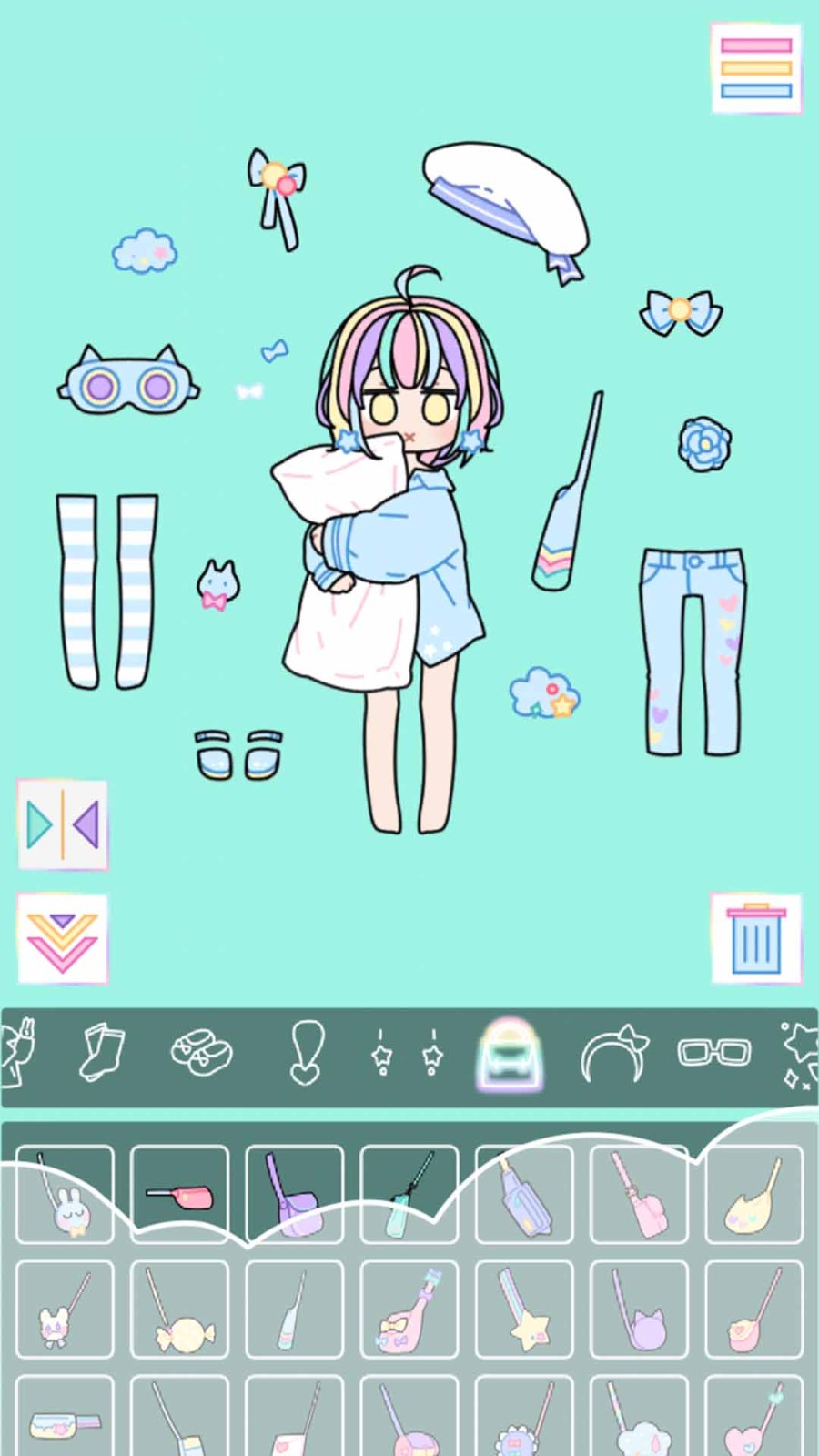Open the glasses category
The height and width of the screenshot is (1456, 819).
point(714,1054)
